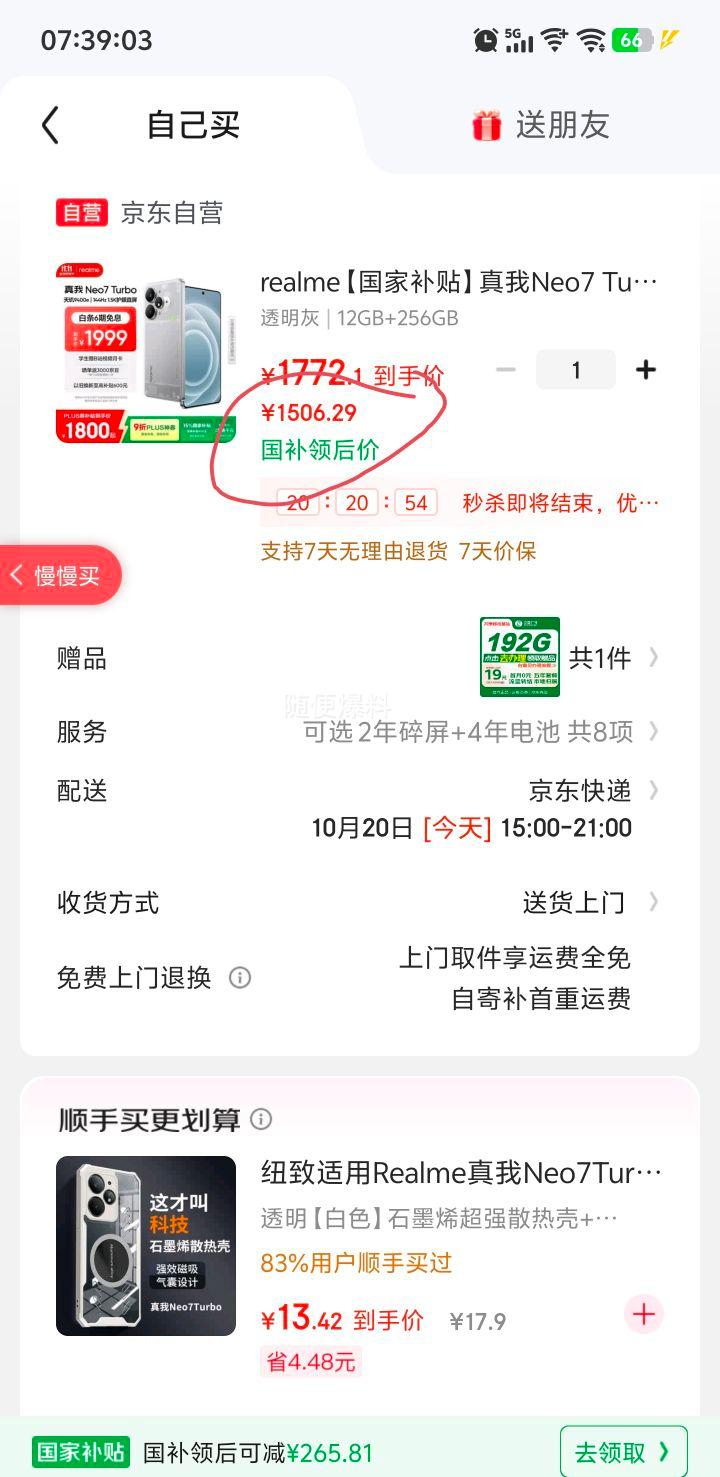Increase quantity with the plus button
The height and width of the screenshot is (1477, 720).
(646, 370)
